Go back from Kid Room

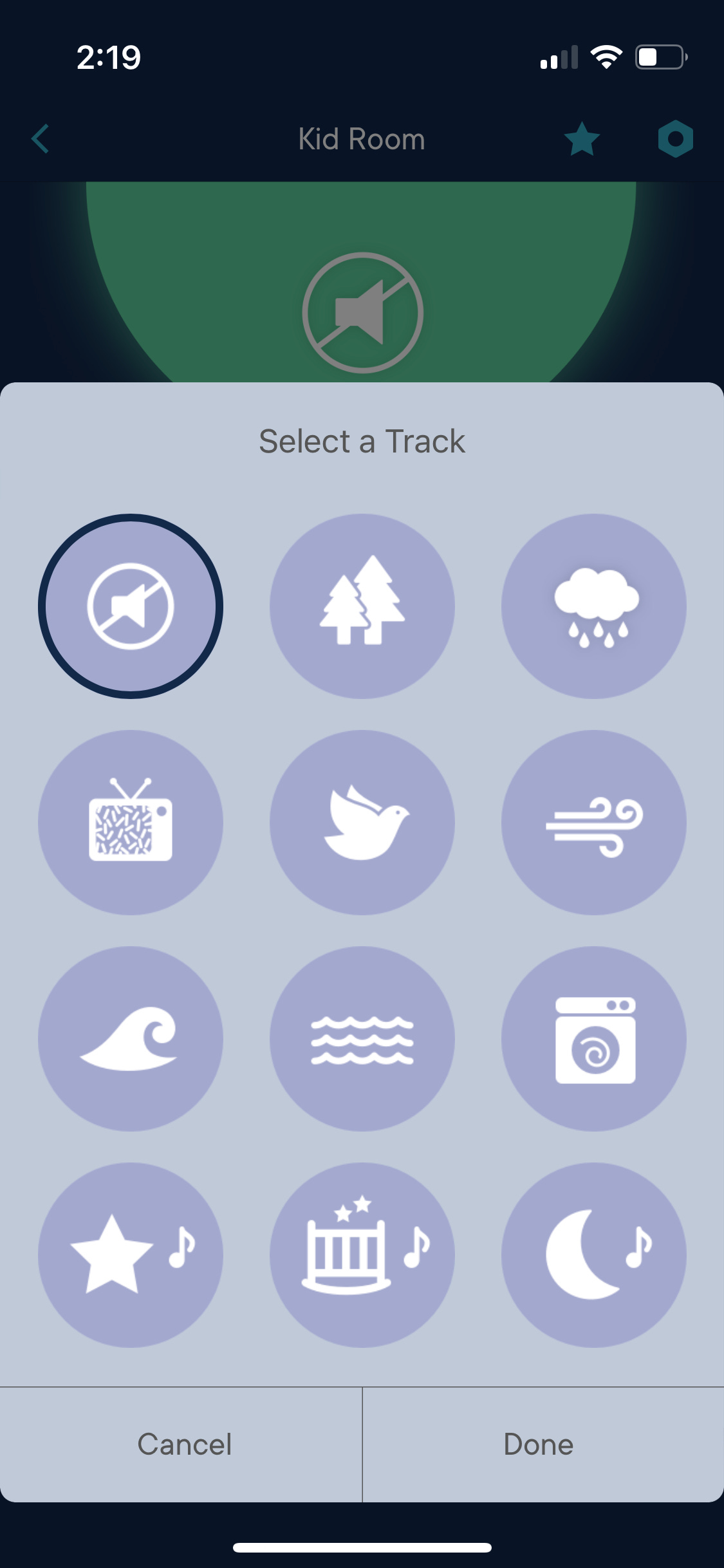(x=41, y=139)
